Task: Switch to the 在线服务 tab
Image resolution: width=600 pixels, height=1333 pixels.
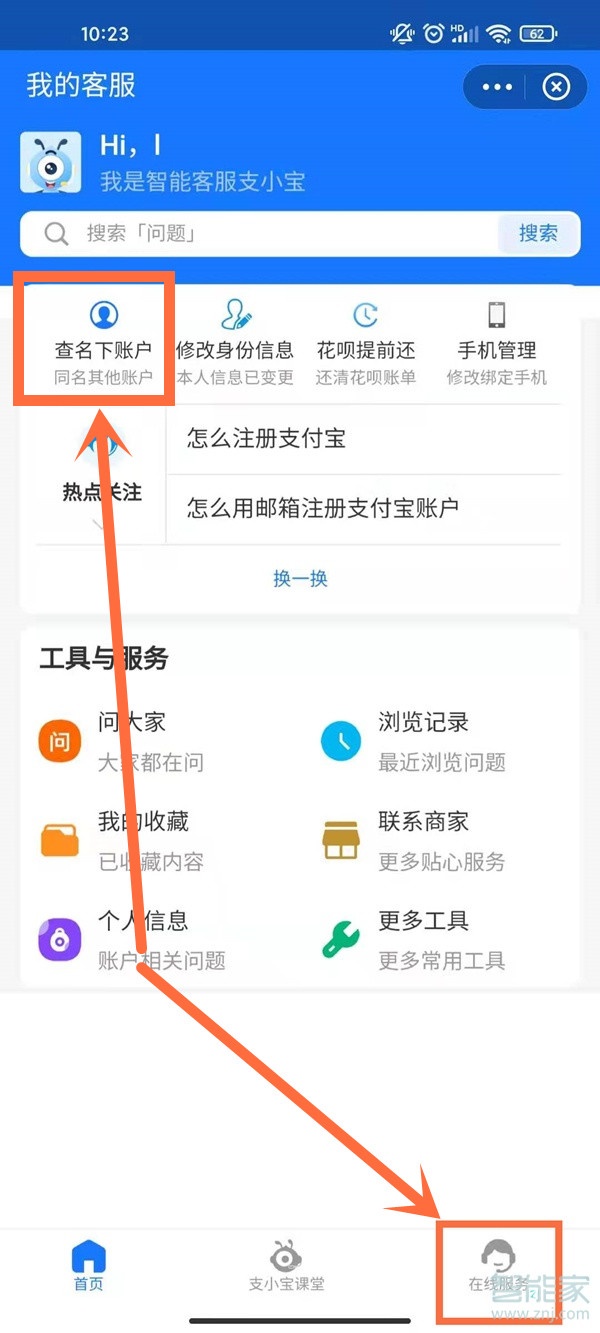Action: [498, 1266]
